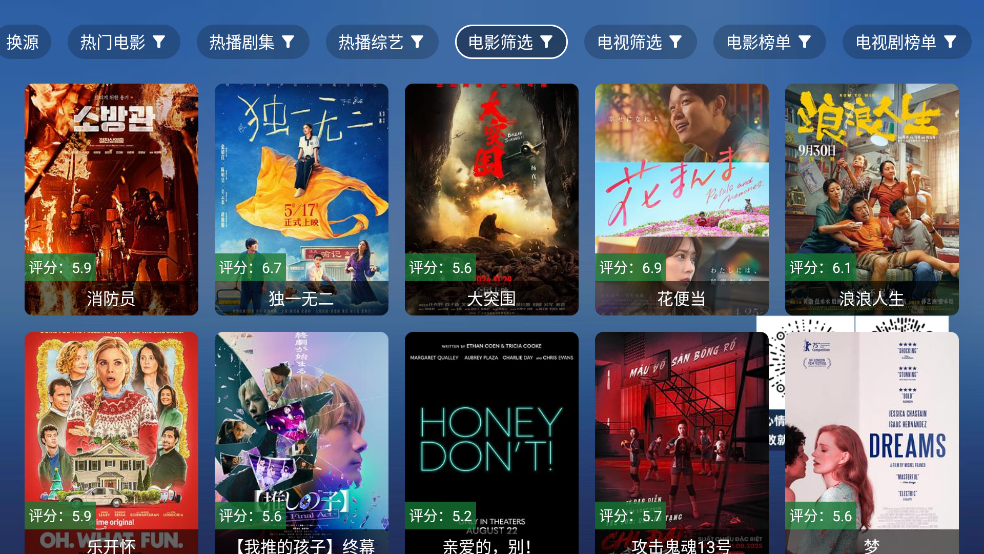984x554 pixels.
Task: Open the movie 独一无二
Action: click(301, 198)
